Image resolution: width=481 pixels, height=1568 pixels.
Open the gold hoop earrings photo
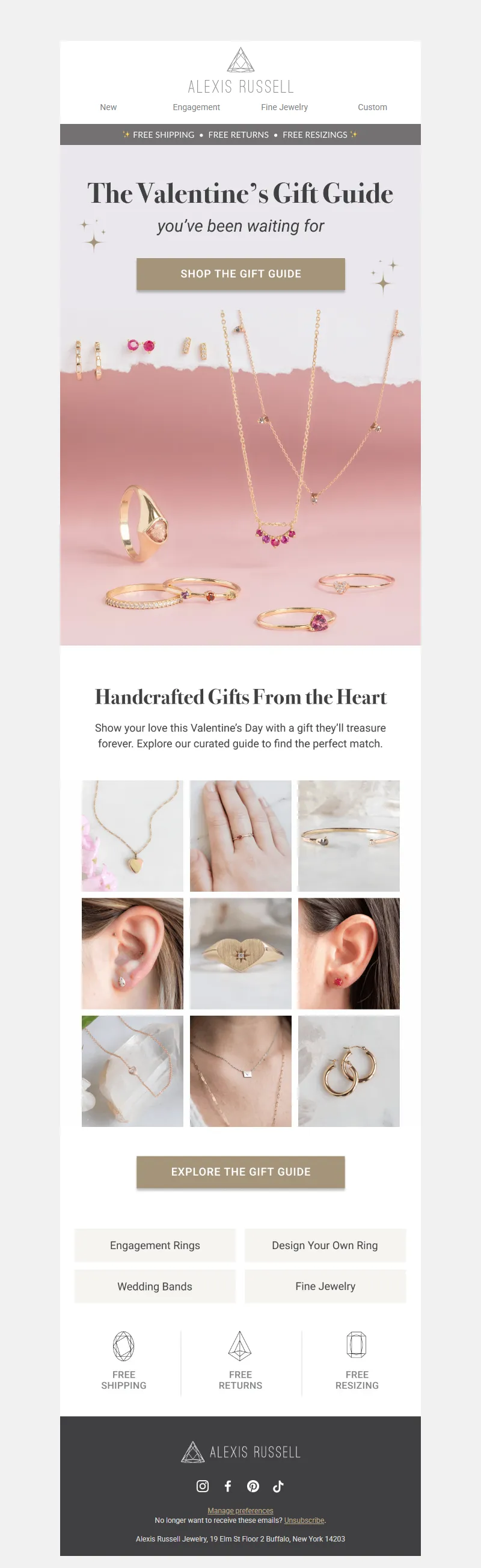click(349, 1070)
